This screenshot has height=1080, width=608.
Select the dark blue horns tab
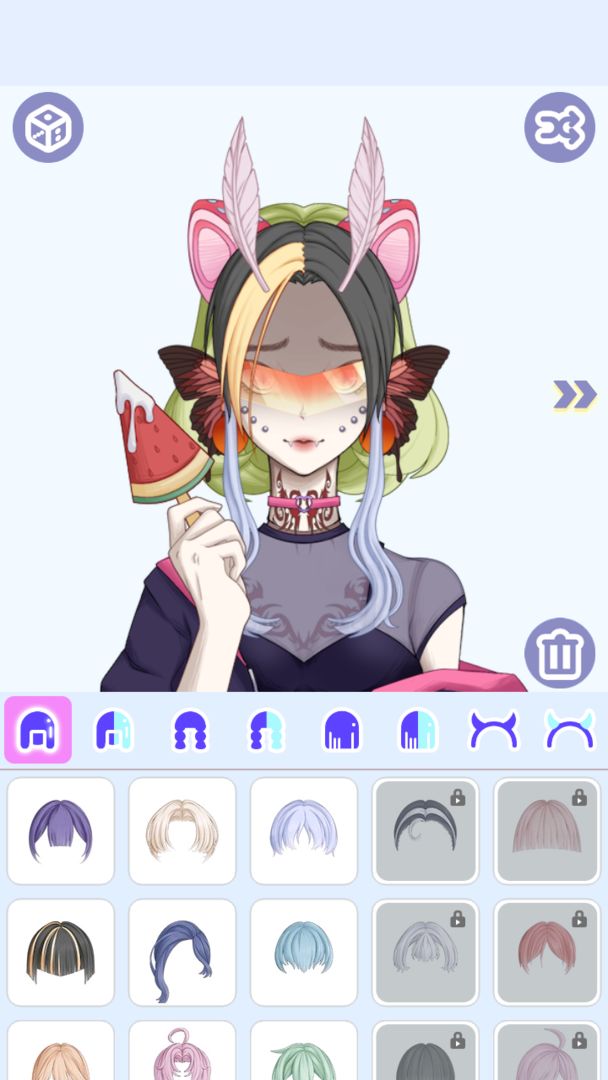[494, 730]
